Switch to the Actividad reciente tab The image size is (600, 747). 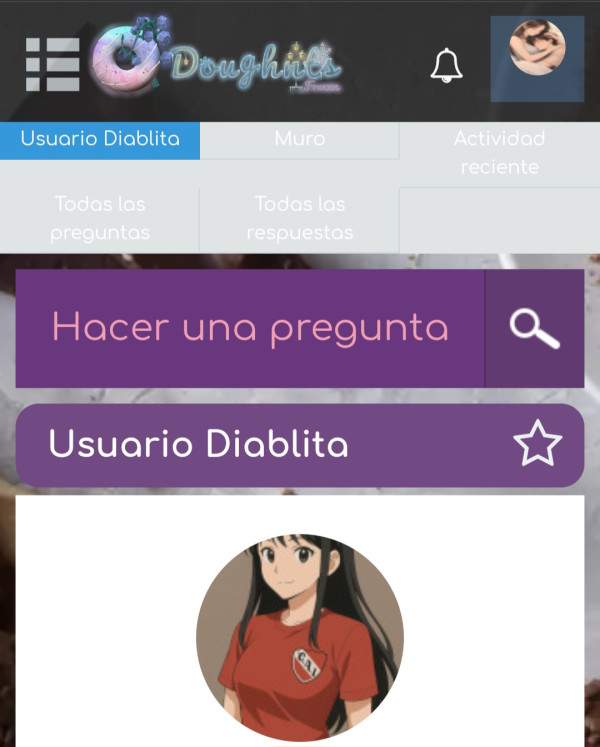[x=499, y=152]
